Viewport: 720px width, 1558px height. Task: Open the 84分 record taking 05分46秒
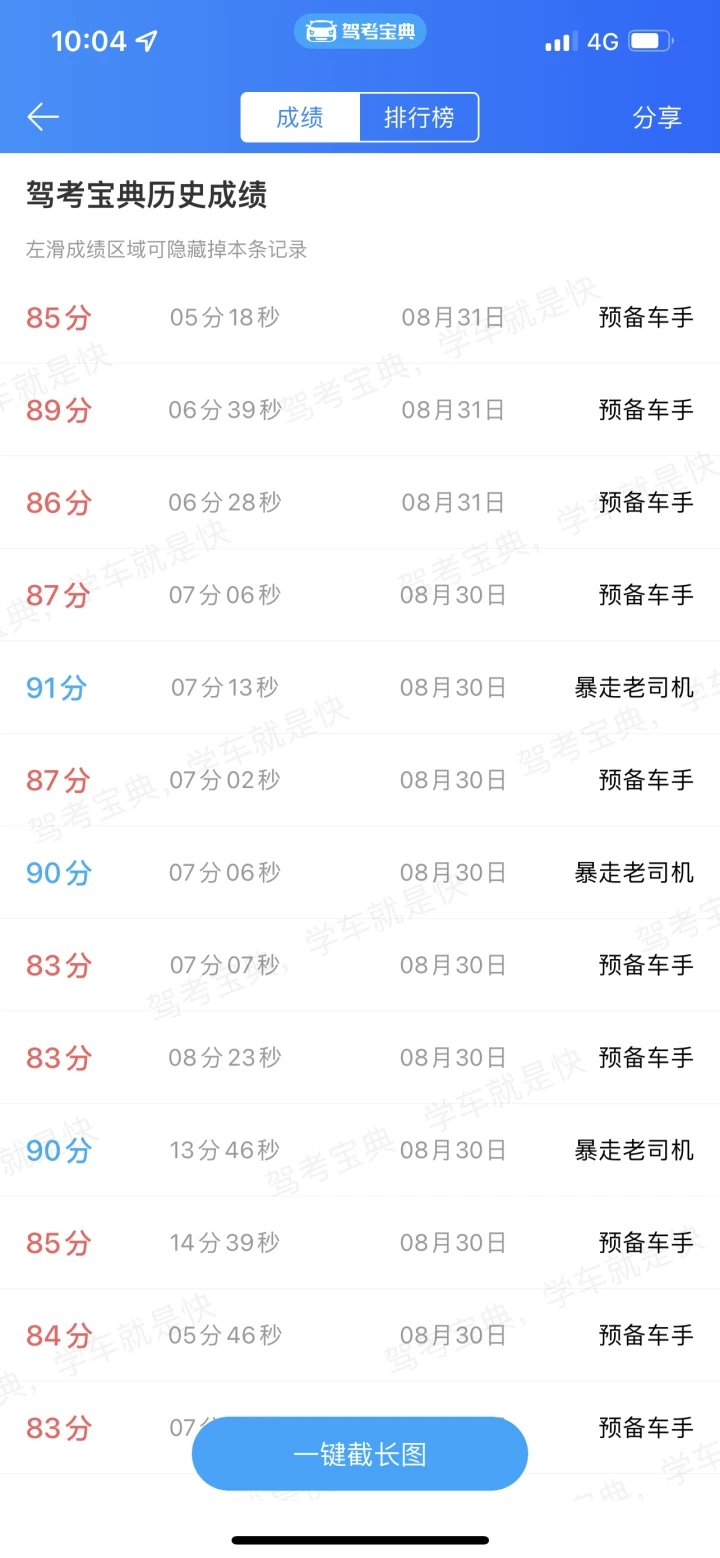360,1335
